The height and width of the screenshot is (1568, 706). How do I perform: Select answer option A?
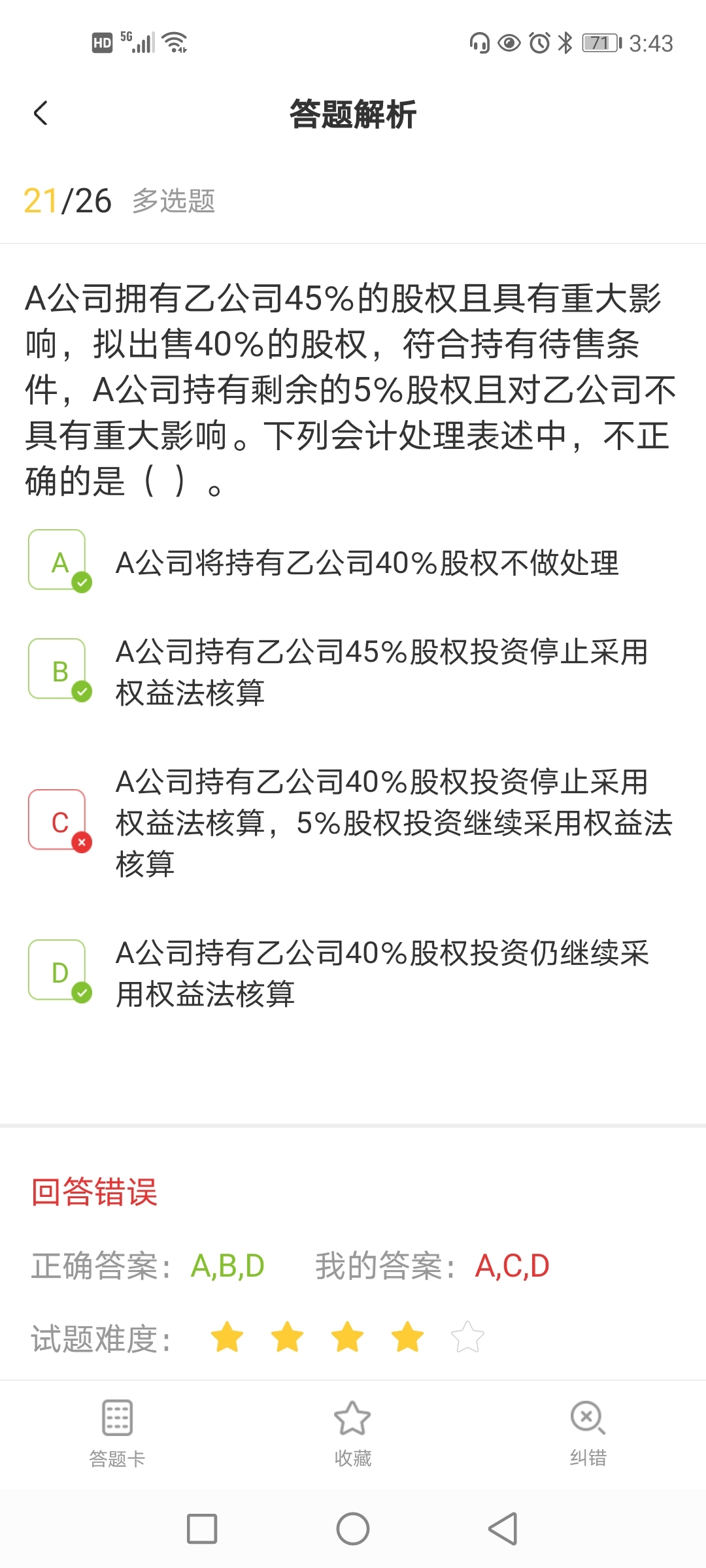pos(58,561)
